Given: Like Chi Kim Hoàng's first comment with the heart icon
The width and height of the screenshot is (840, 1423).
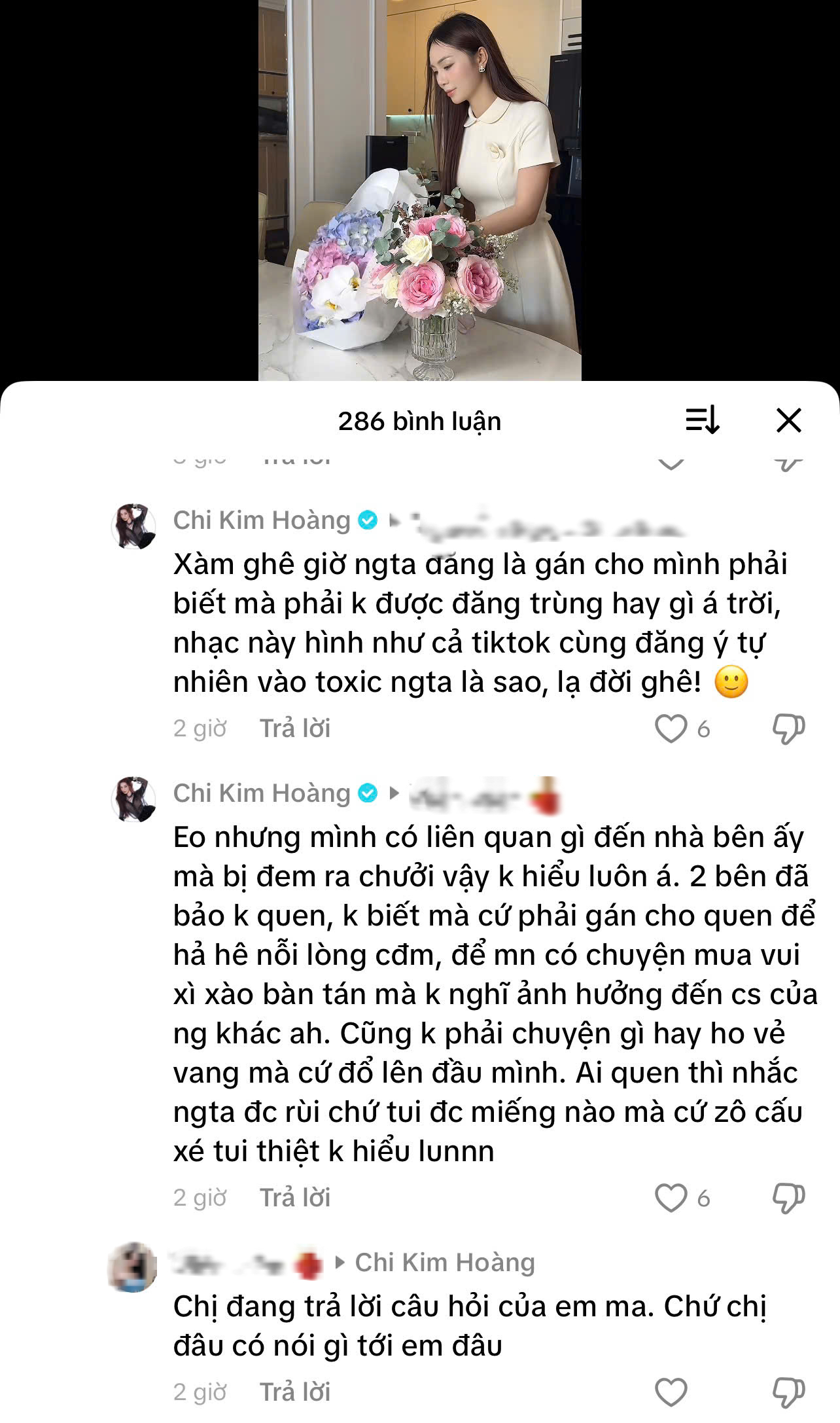Looking at the screenshot, I should point(671,729).
